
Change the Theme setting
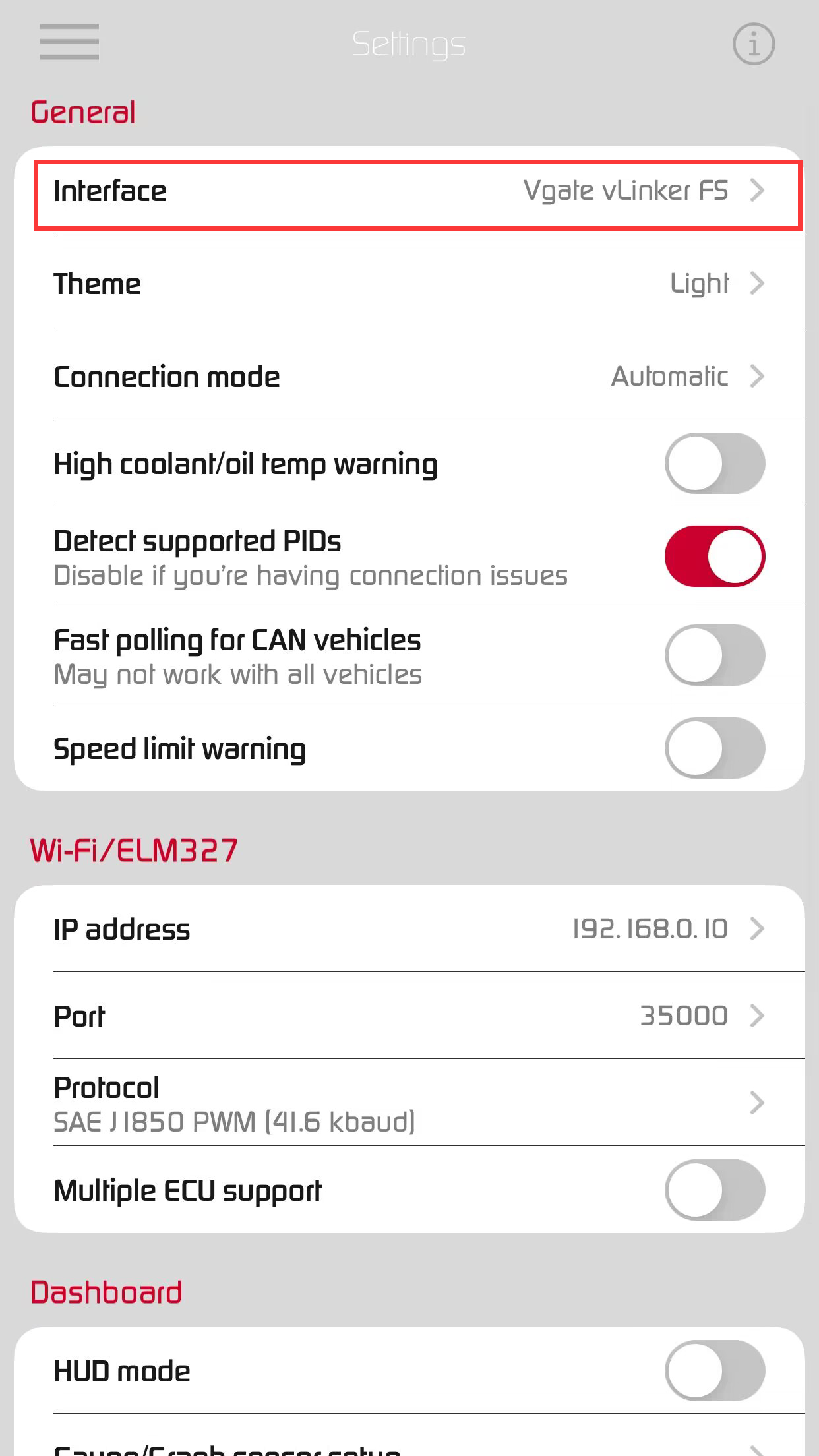(418, 284)
